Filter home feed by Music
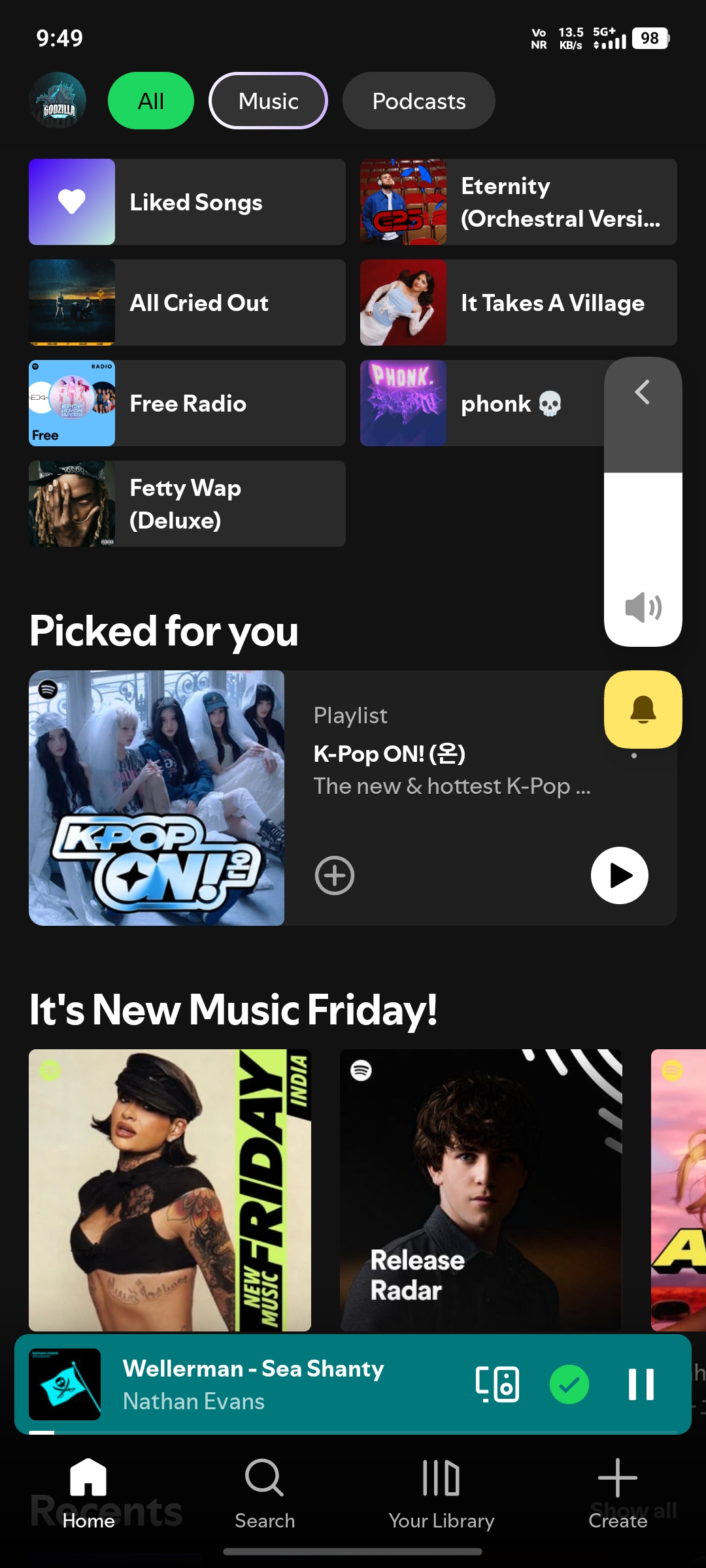The width and height of the screenshot is (706, 1568). (268, 101)
